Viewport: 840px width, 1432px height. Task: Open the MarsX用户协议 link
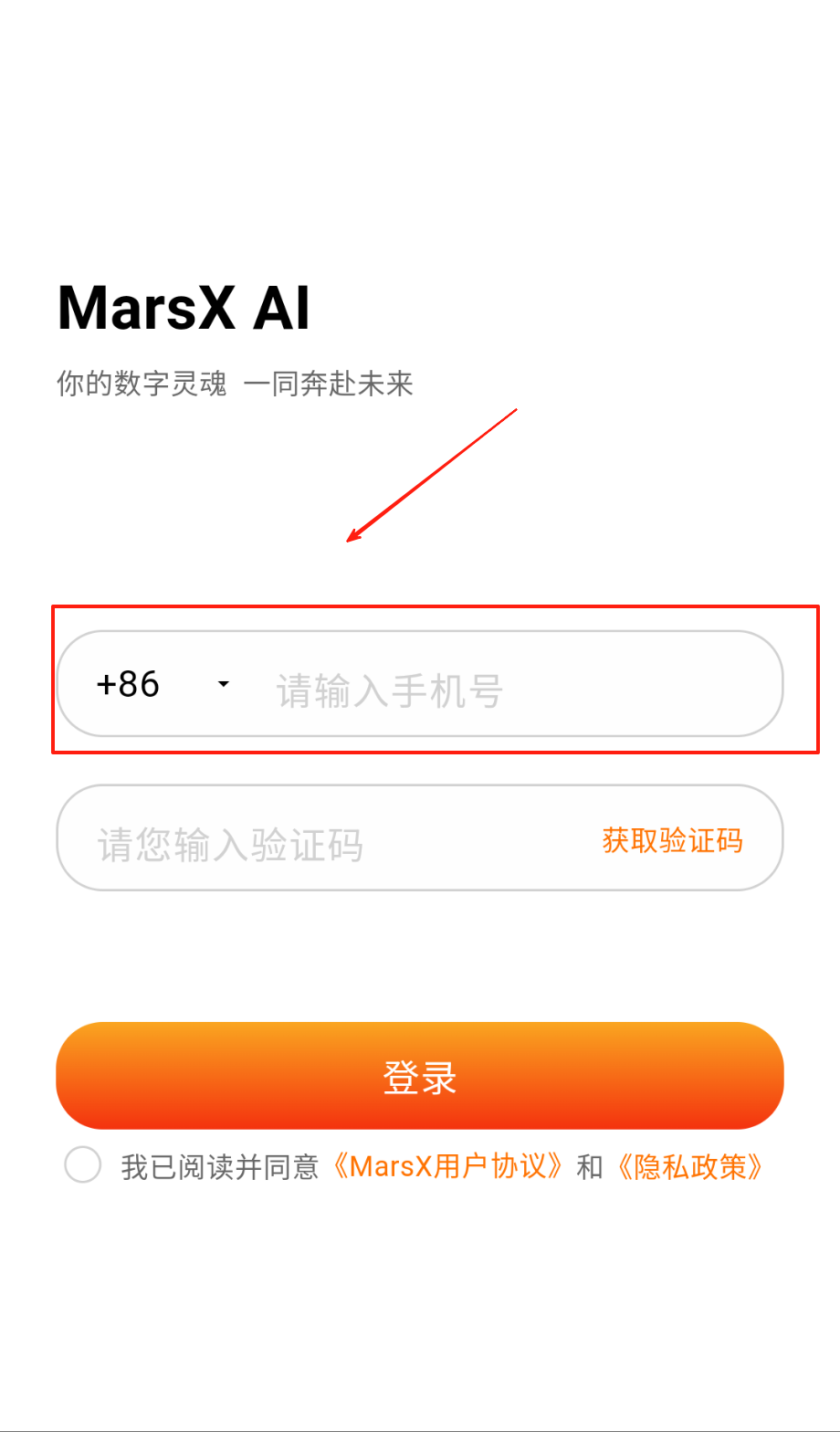446,1167
